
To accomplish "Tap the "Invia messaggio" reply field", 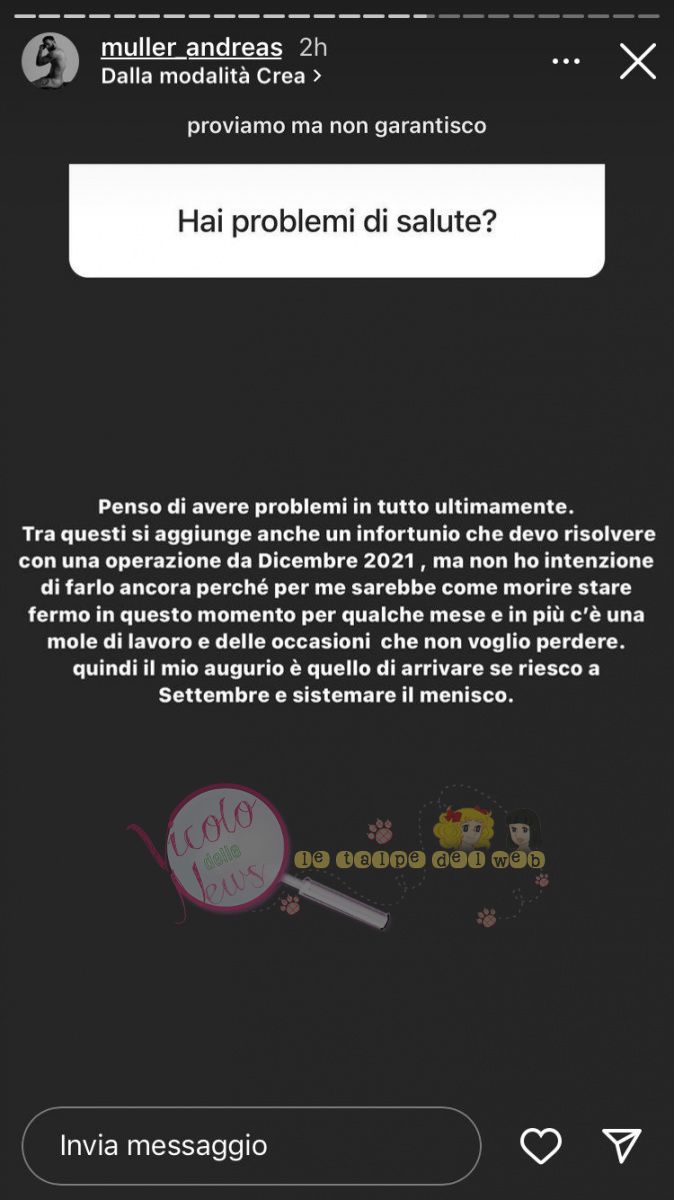I will pos(251,1145).
